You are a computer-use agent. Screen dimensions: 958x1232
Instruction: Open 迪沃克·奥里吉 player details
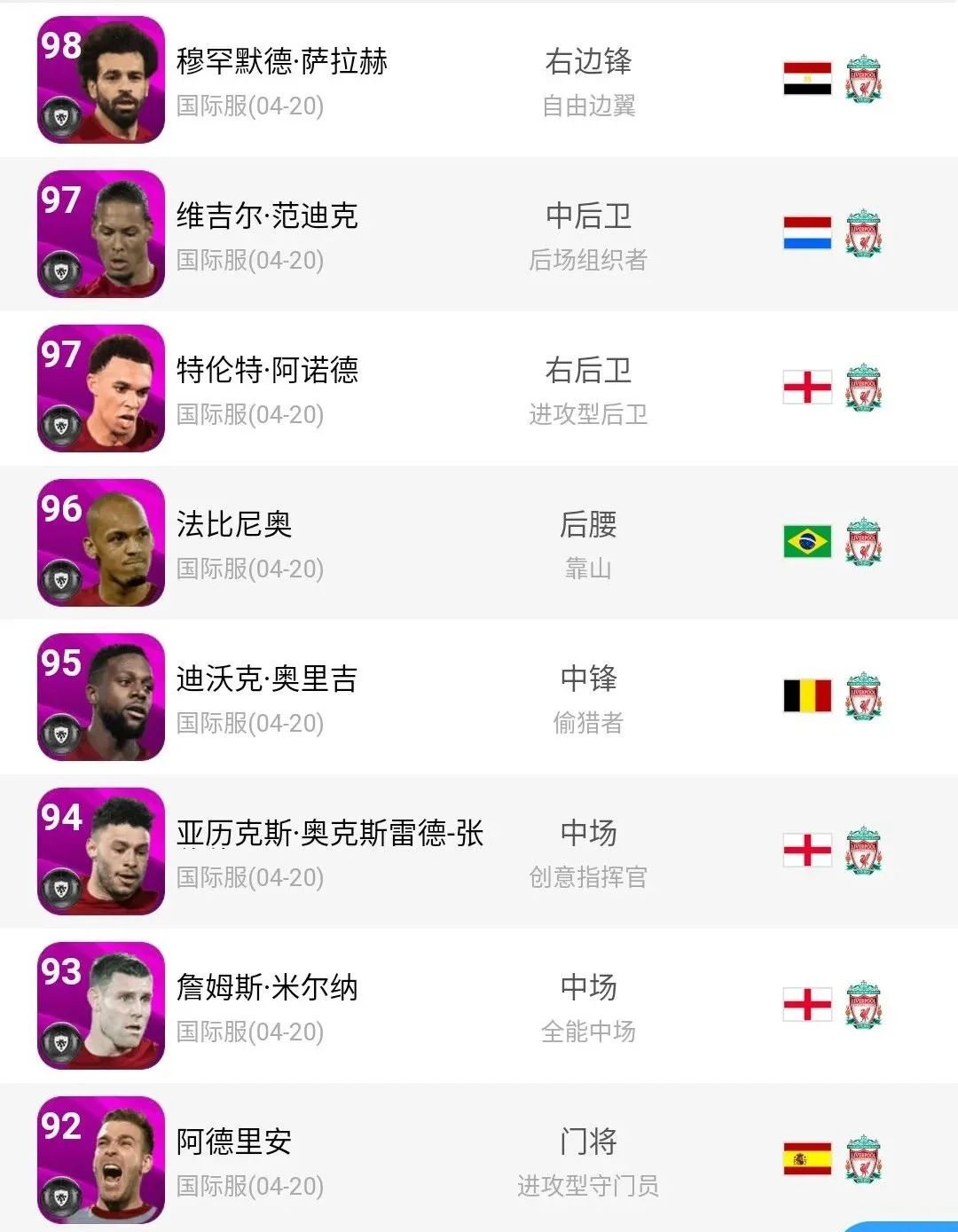[267, 679]
